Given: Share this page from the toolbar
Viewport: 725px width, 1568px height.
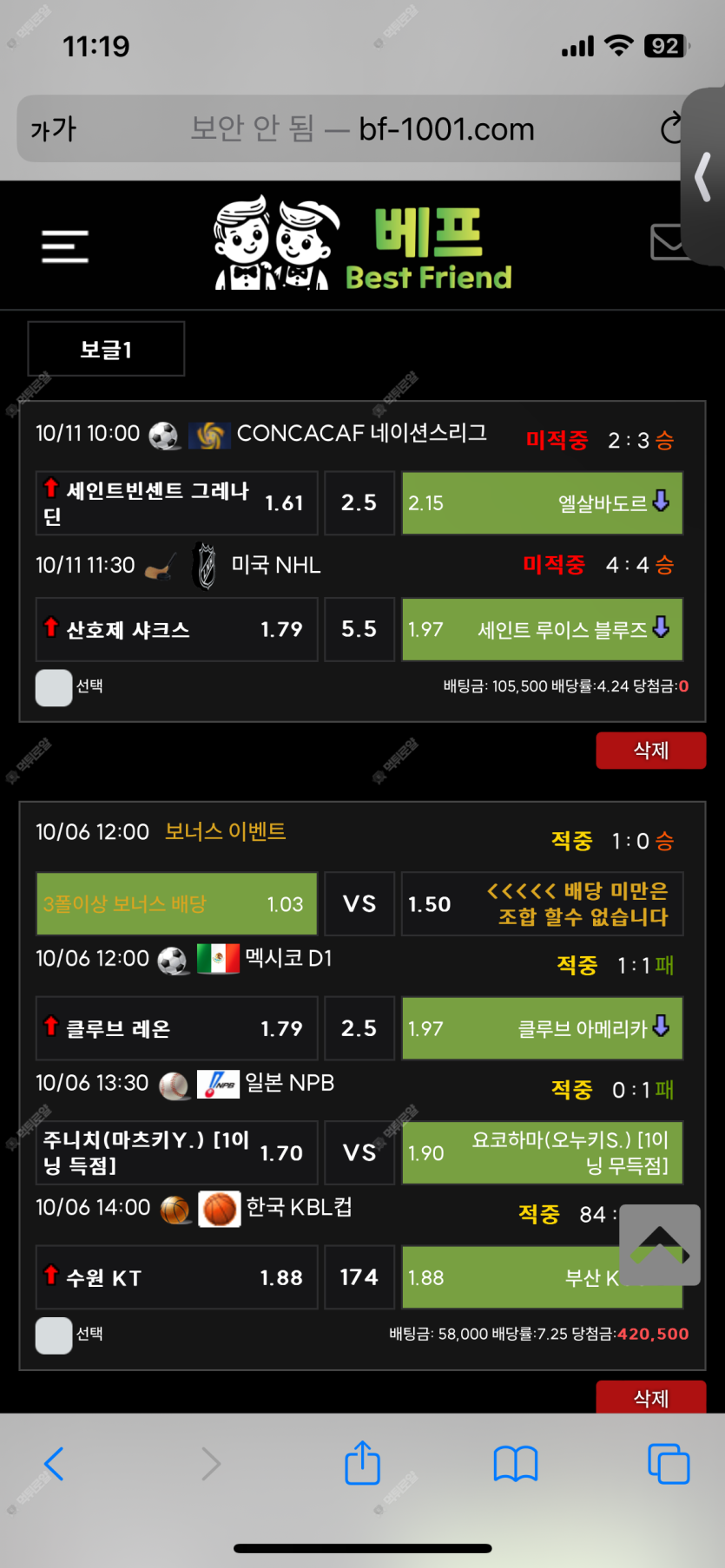Looking at the screenshot, I should 362,1464.
